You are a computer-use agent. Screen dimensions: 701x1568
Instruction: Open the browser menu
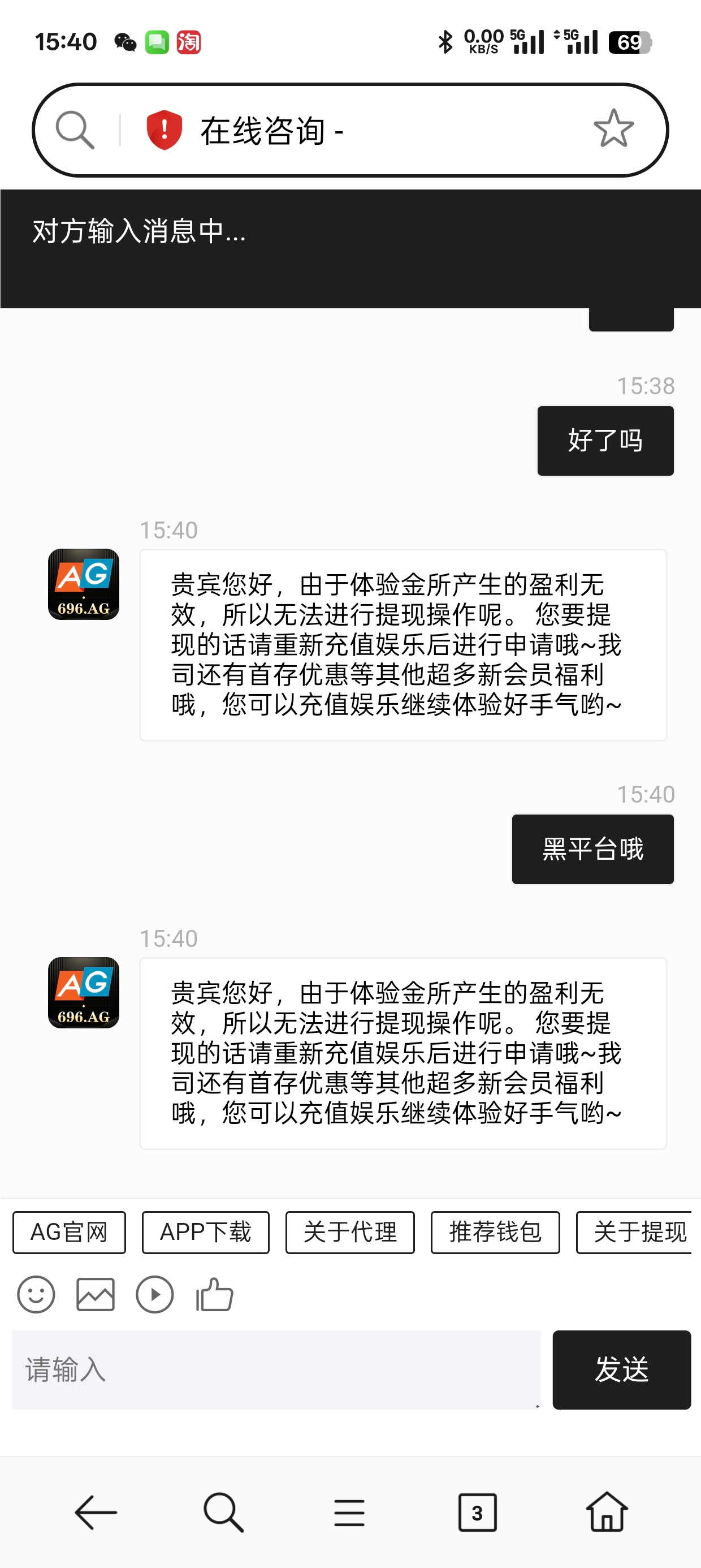click(349, 1512)
